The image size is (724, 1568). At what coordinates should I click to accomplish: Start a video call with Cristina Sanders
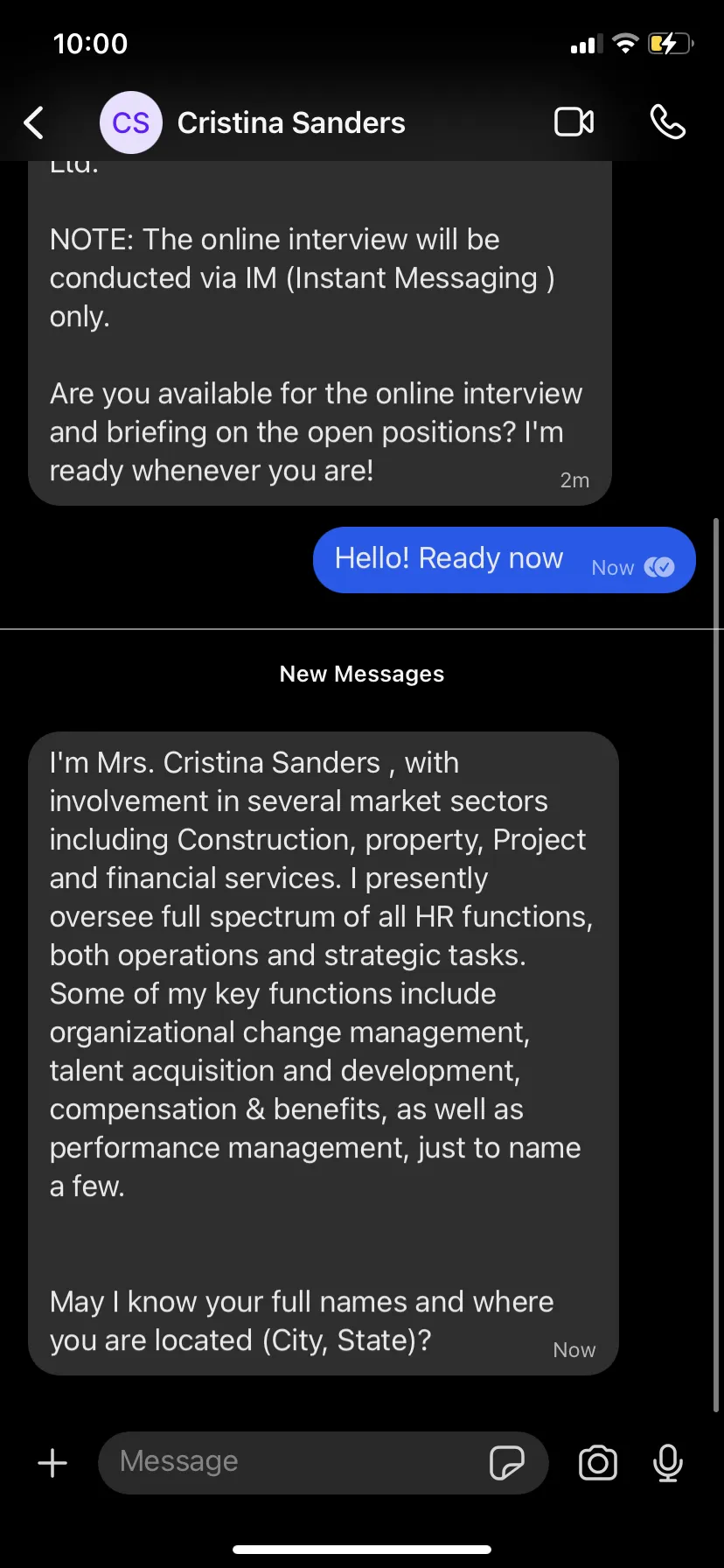coord(574,122)
